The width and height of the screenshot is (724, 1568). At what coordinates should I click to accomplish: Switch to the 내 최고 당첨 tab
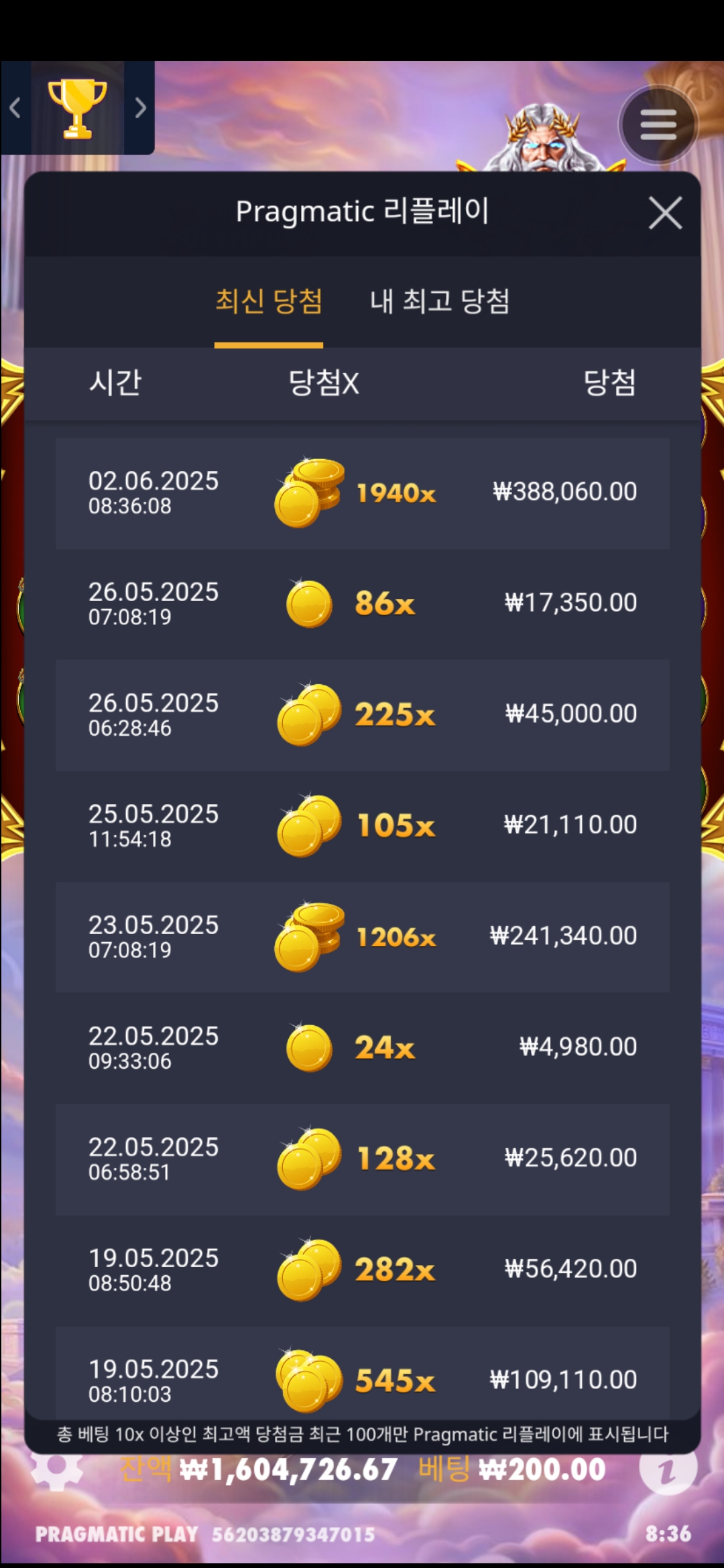click(440, 301)
